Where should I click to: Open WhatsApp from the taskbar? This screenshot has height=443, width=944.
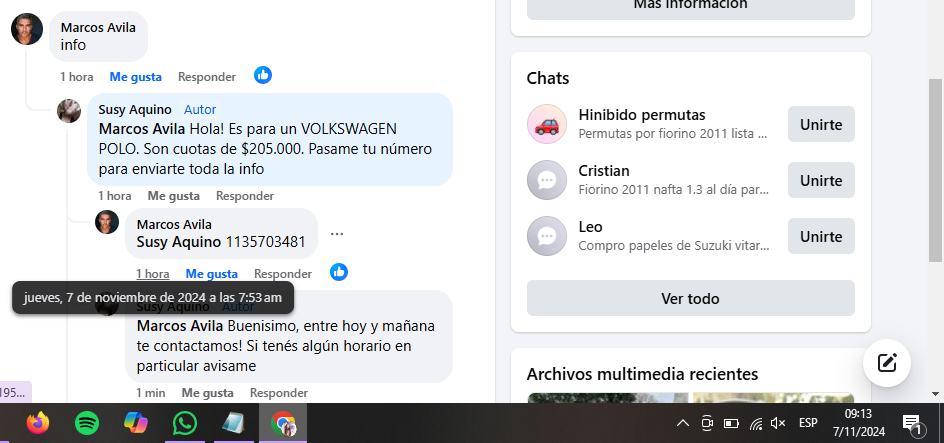tap(185, 423)
